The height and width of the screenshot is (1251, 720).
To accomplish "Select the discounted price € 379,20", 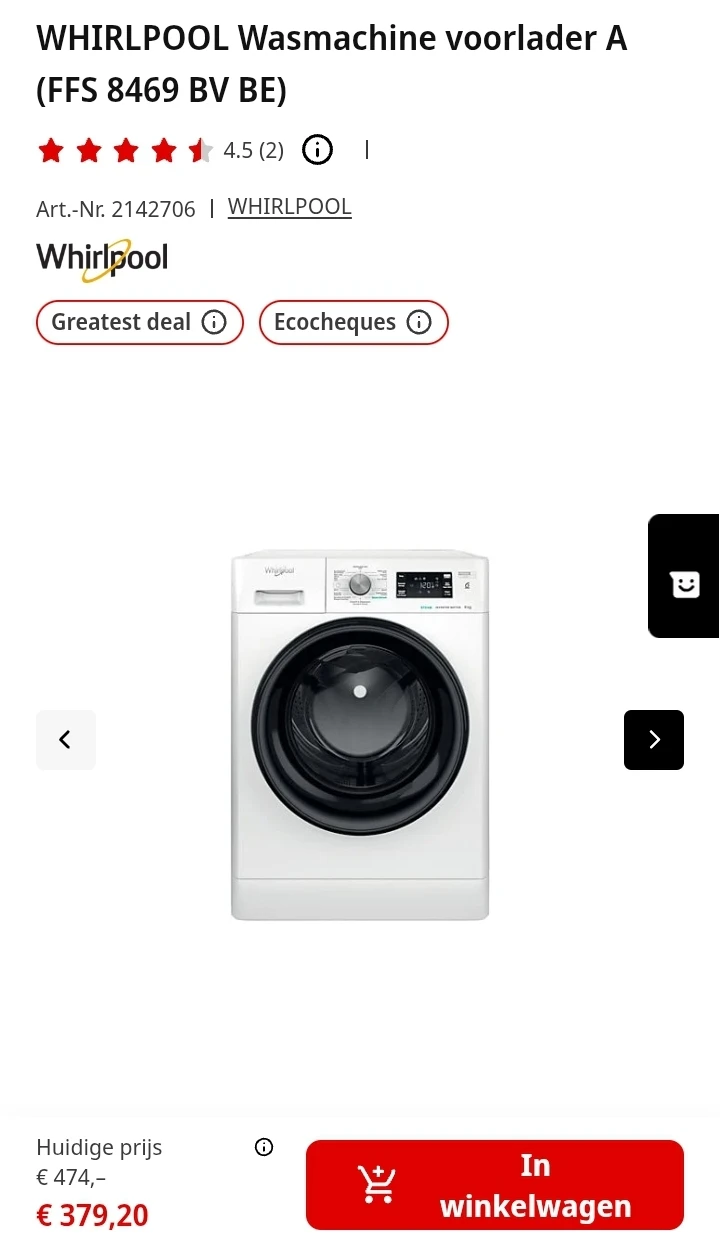I will [x=92, y=1214].
